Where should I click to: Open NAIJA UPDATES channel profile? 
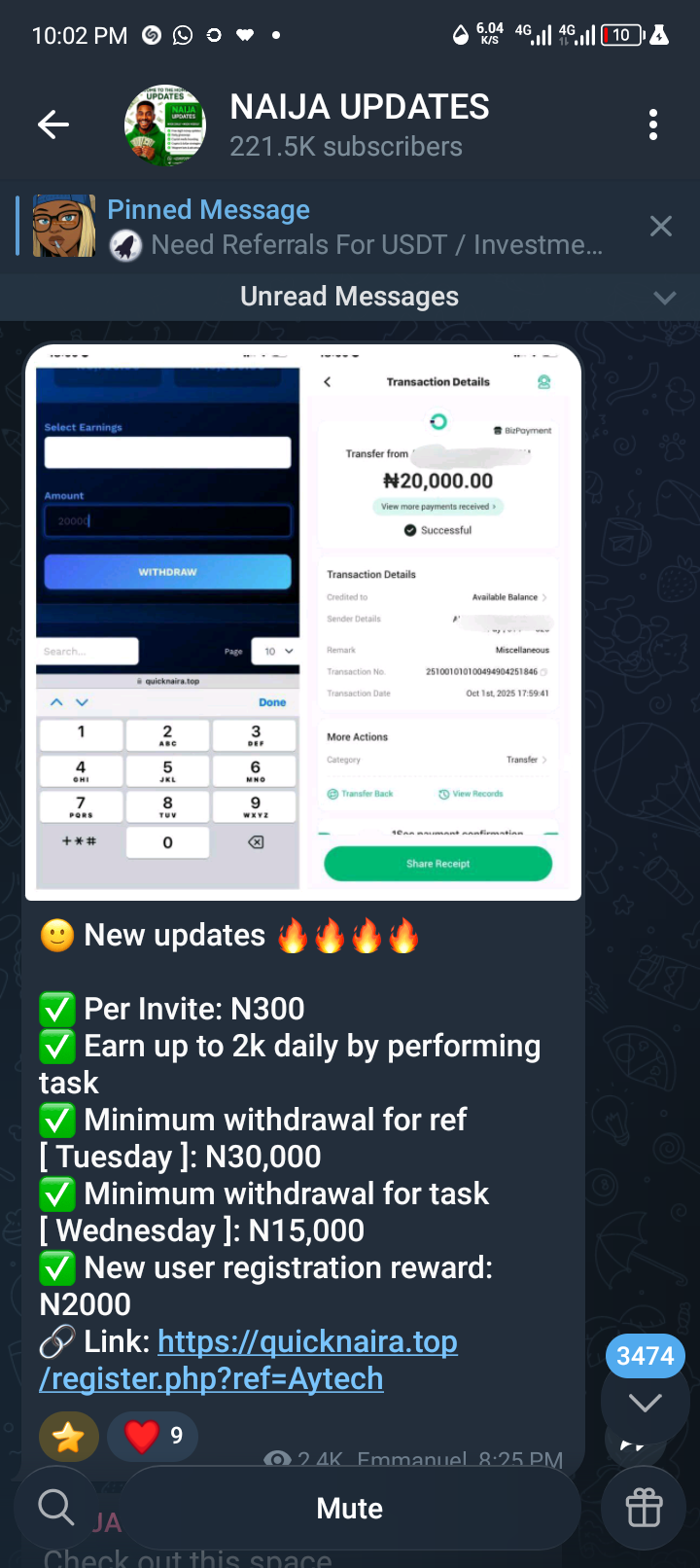point(359,125)
